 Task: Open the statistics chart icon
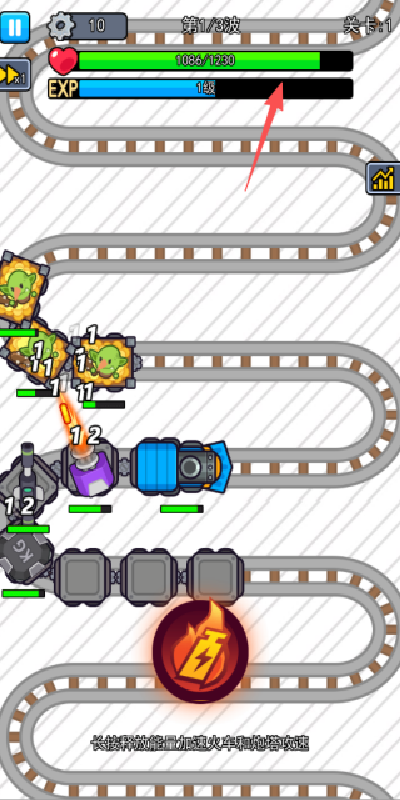pos(384,178)
